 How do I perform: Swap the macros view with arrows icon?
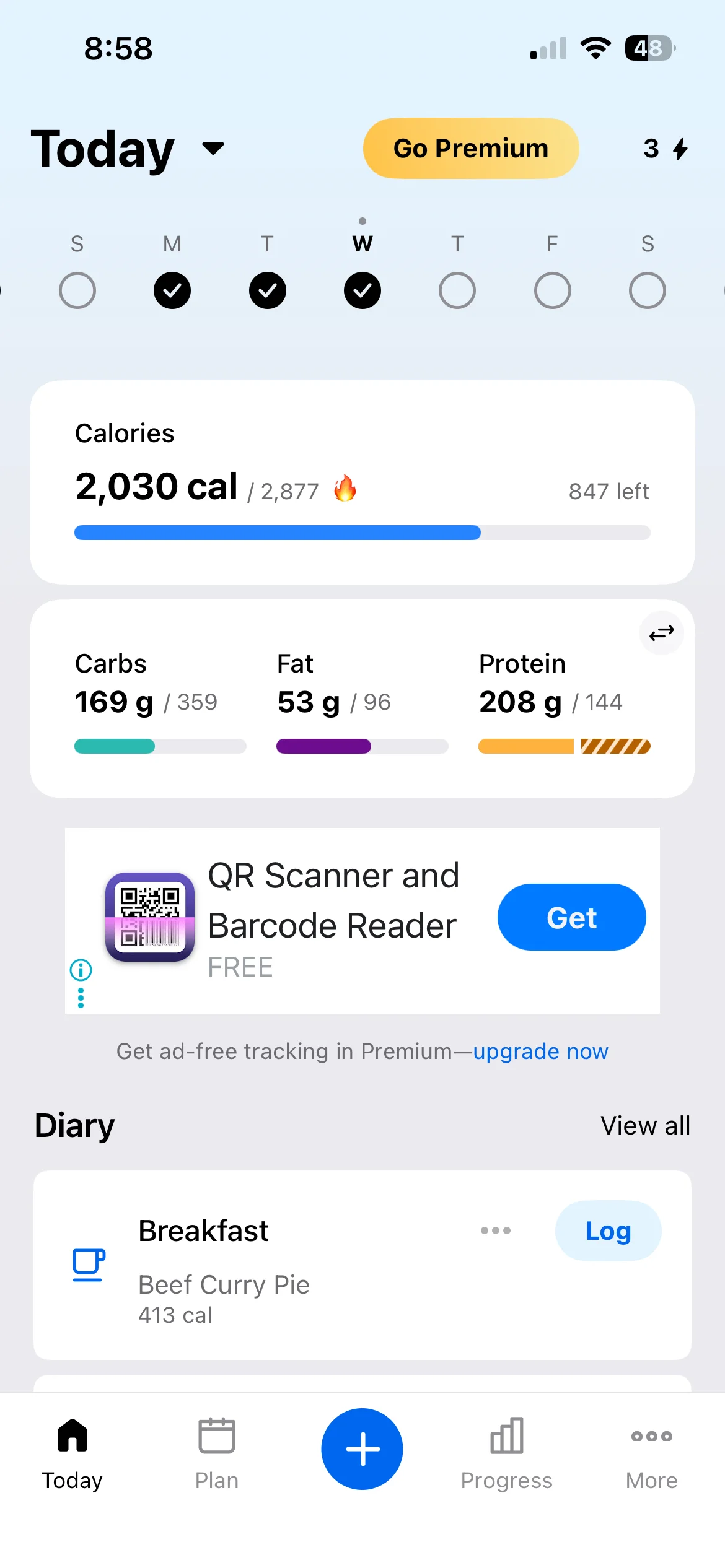pos(661,633)
